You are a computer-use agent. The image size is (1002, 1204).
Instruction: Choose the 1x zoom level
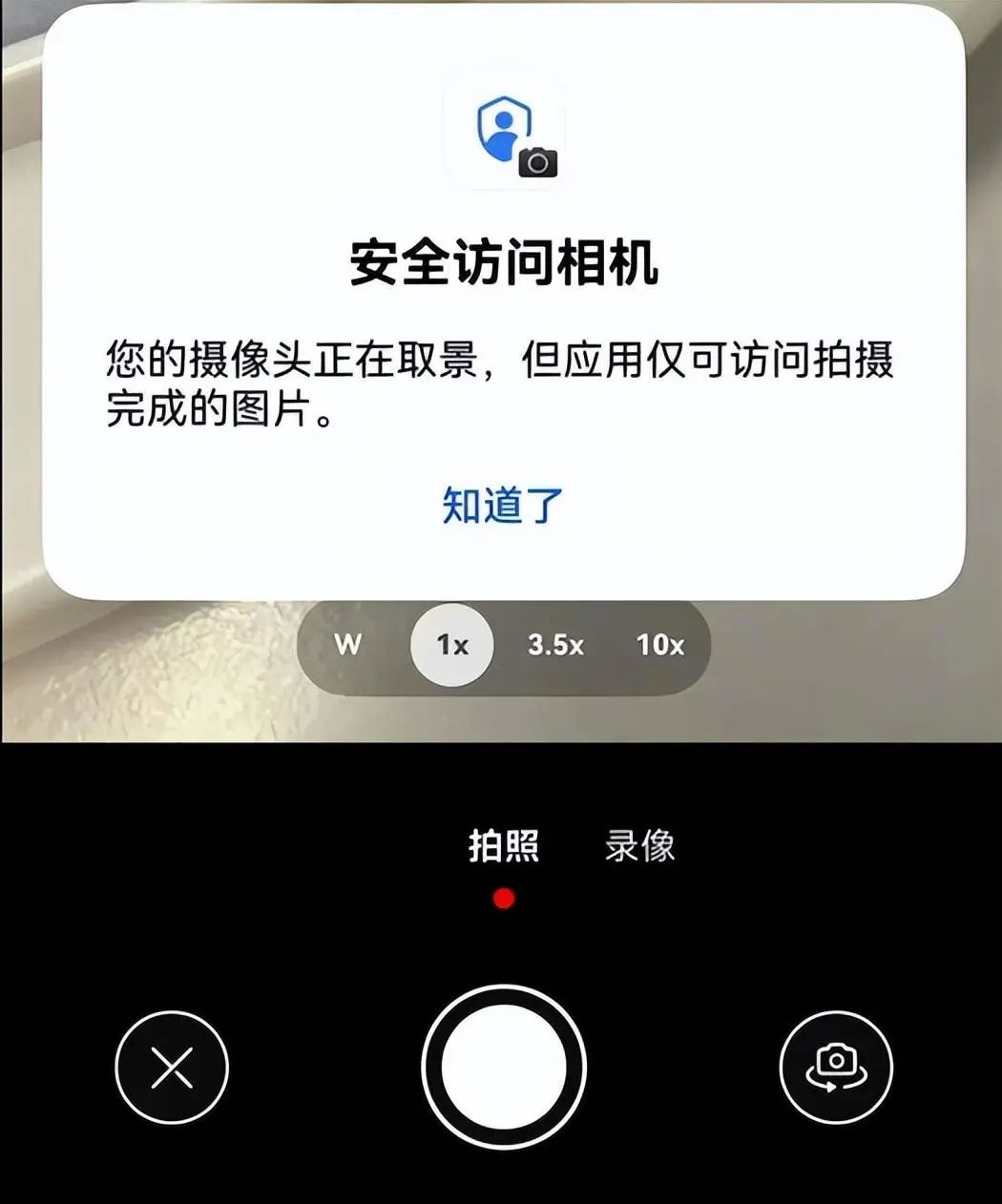pos(452,645)
